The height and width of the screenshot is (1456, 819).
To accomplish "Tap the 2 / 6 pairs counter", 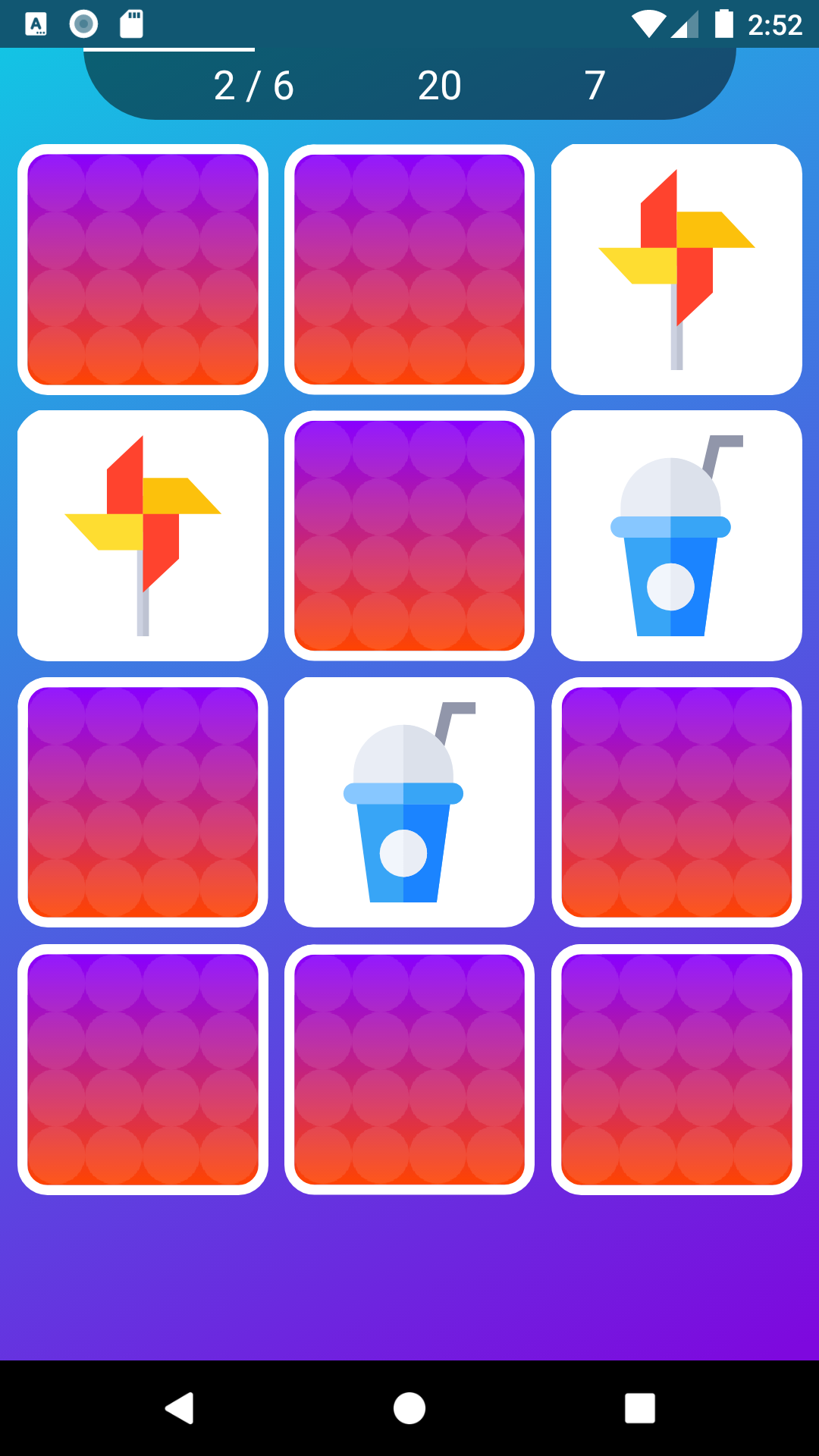I will (x=255, y=85).
